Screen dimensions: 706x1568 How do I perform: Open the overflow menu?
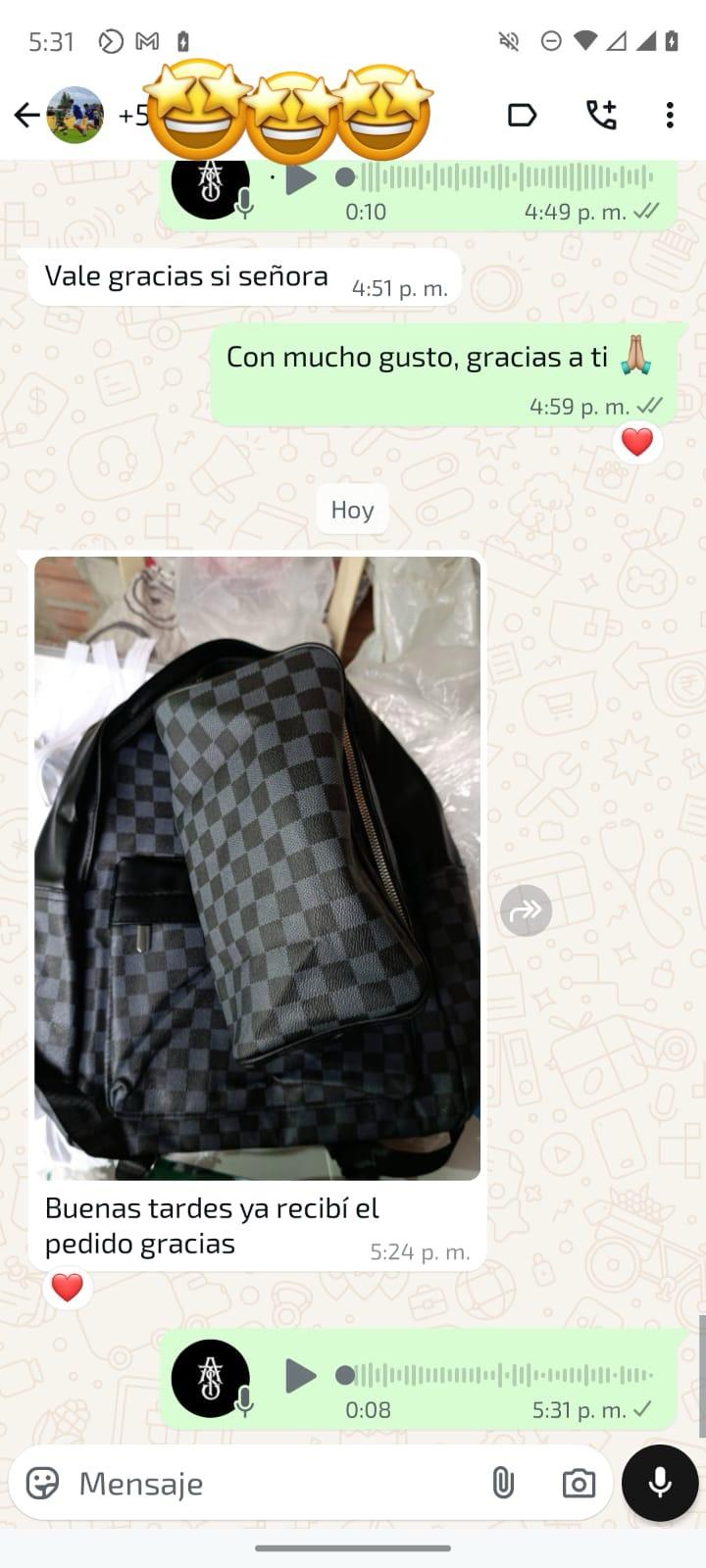(670, 116)
